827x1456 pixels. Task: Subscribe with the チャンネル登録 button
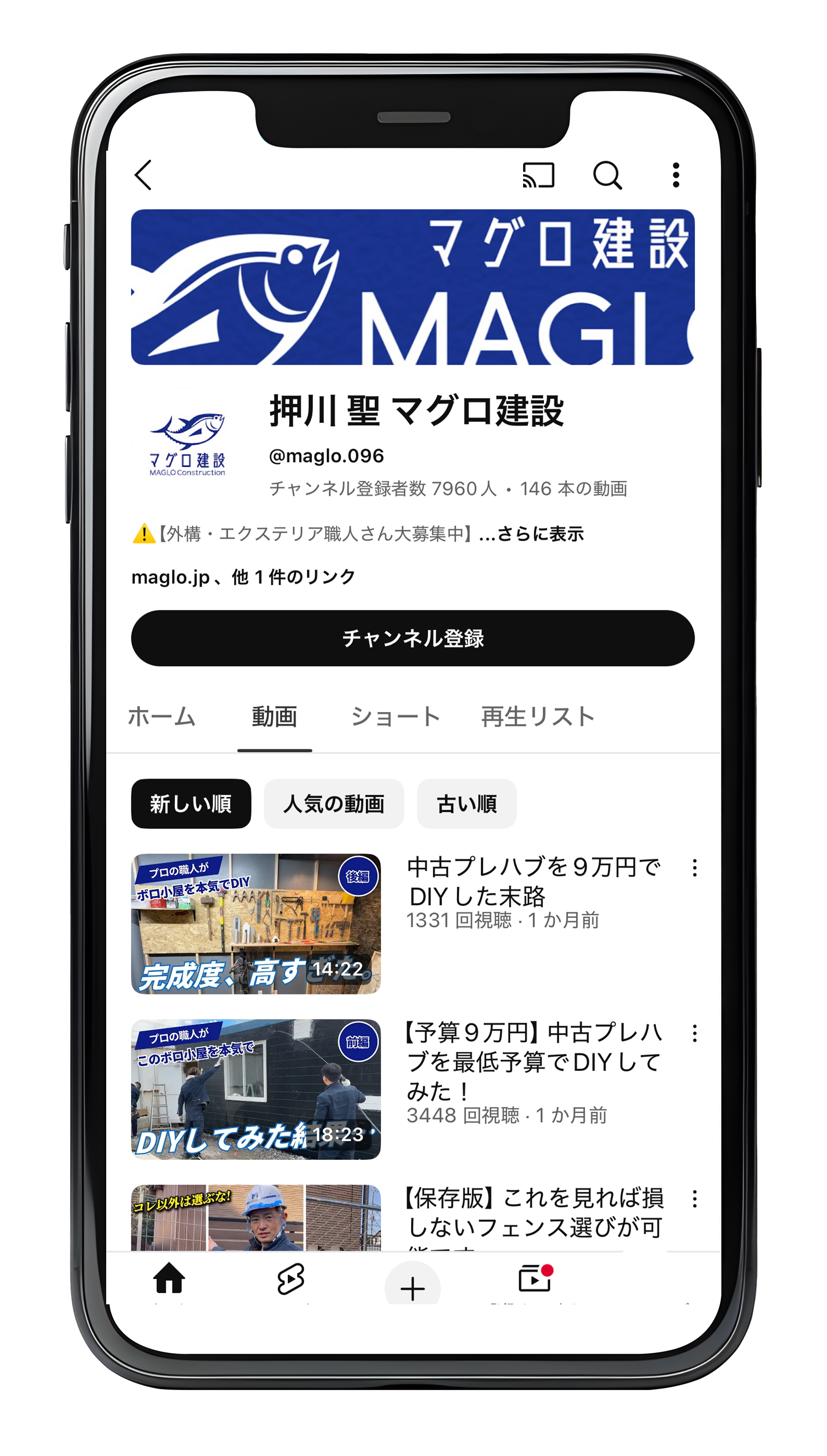[x=413, y=638]
